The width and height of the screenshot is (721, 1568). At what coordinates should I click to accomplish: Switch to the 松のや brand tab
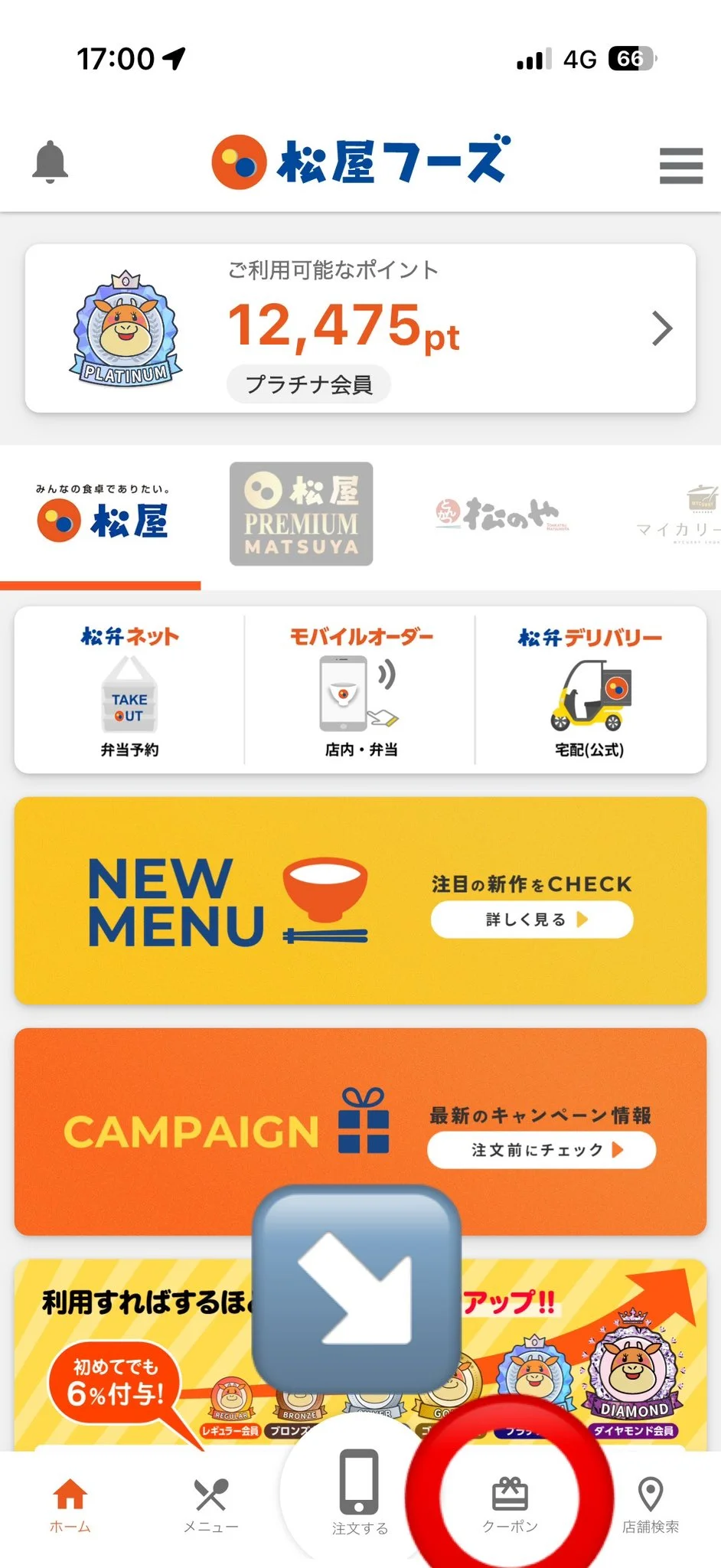point(503,514)
